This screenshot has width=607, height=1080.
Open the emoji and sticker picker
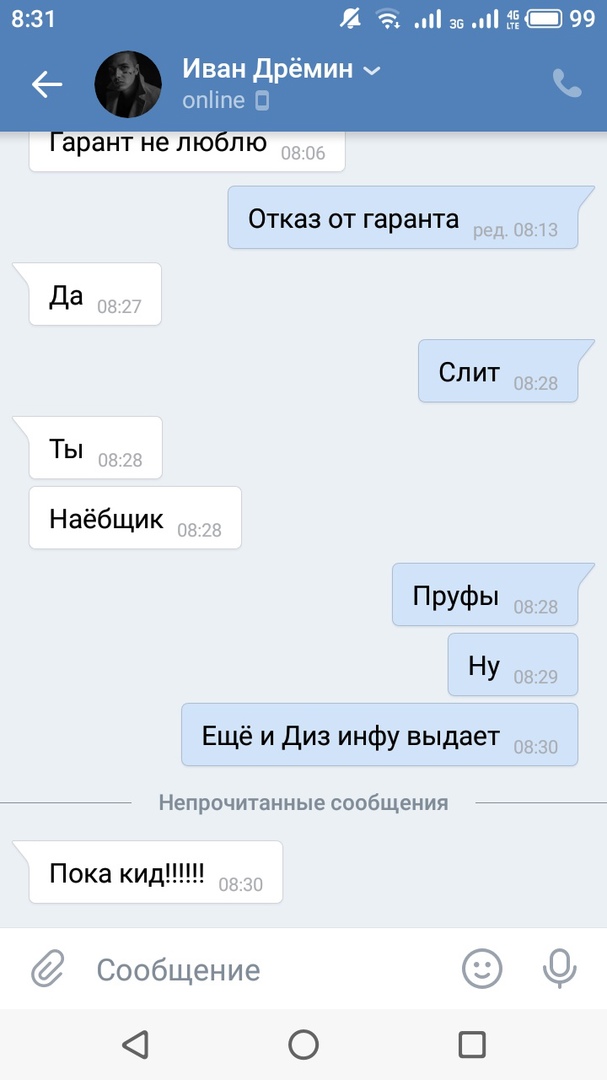[482, 968]
